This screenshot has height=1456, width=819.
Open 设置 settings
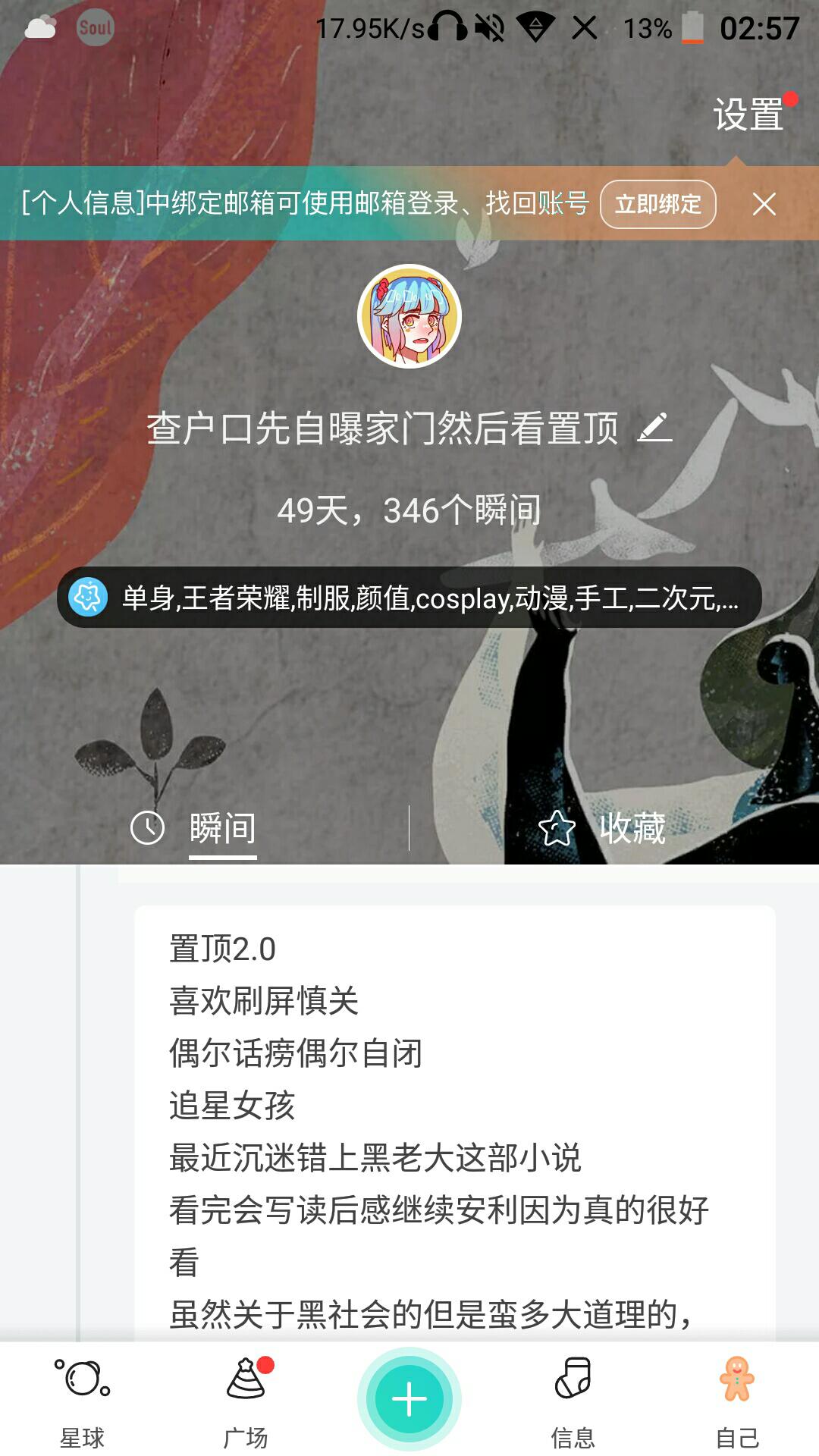pyautogui.click(x=748, y=115)
